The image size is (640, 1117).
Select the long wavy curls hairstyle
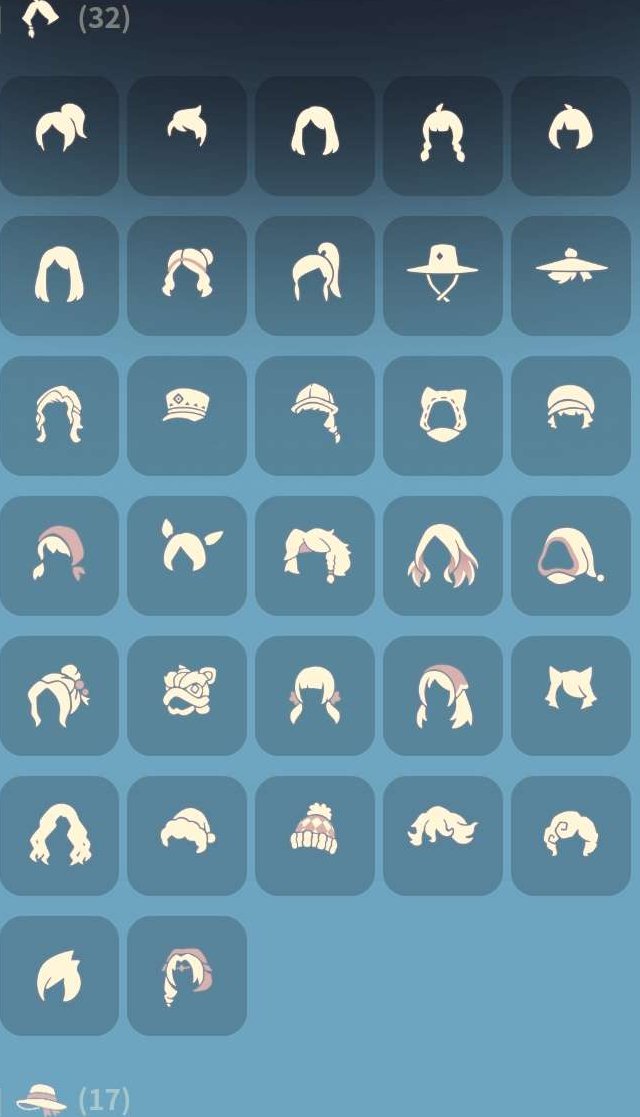click(59, 835)
